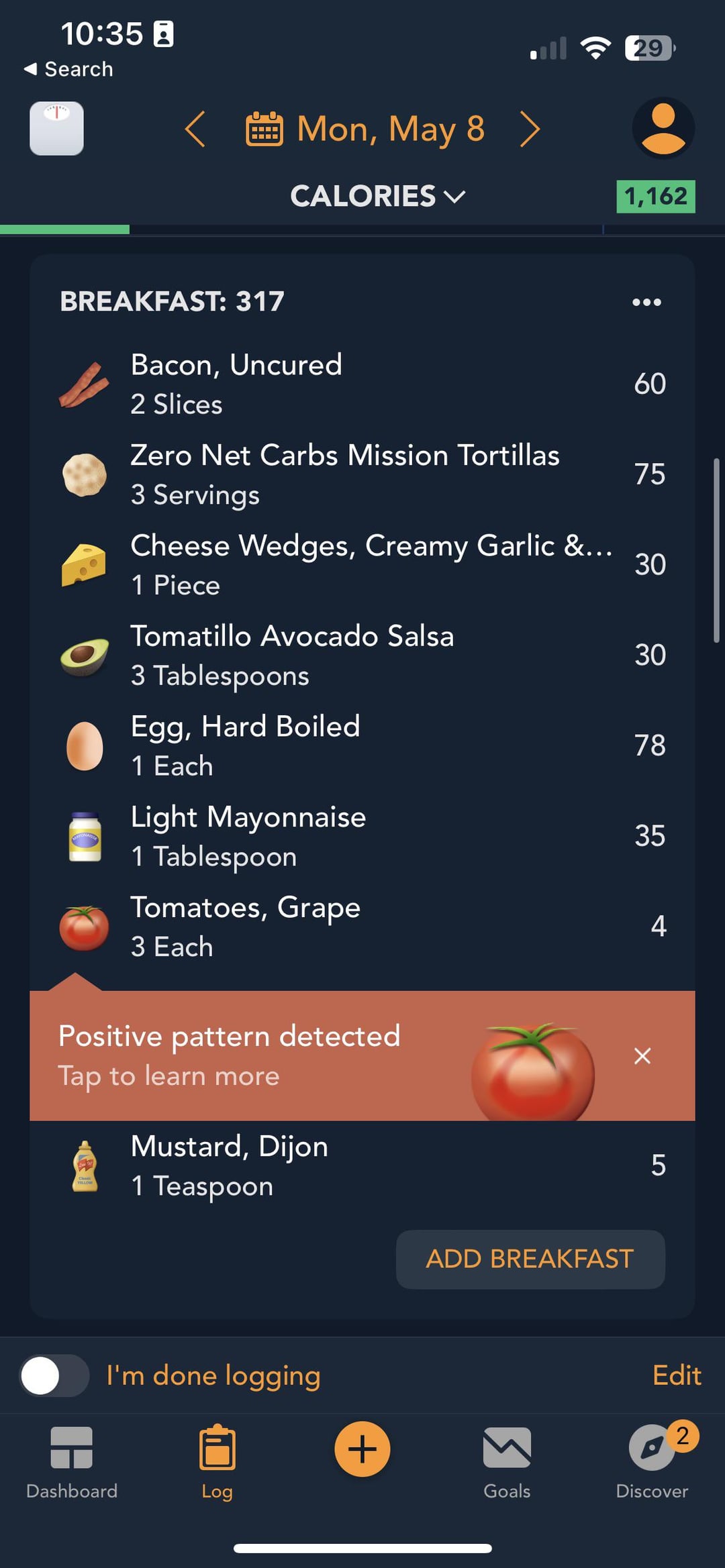Open the breakfast overflow menu
This screenshot has width=725, height=1568.
pos(646,302)
